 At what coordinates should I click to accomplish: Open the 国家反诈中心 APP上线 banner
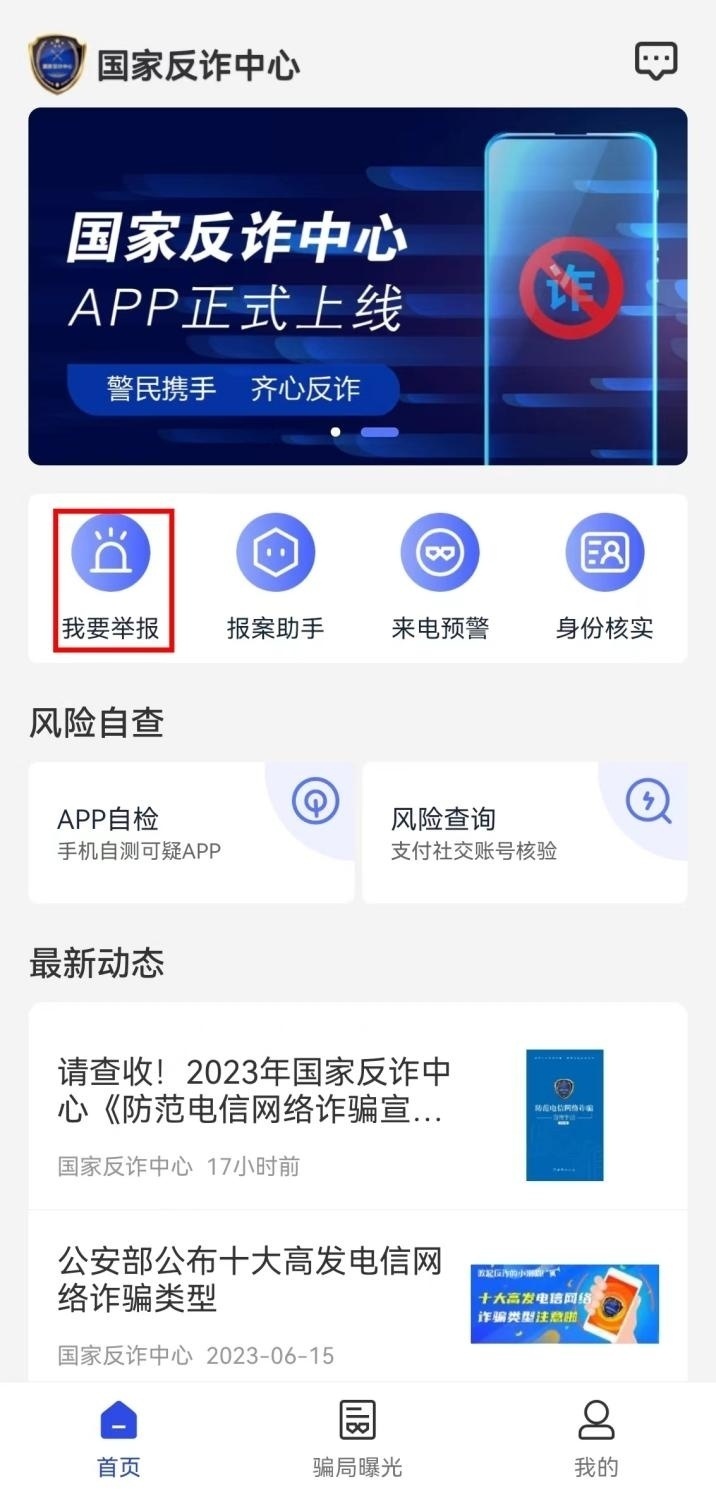(358, 286)
